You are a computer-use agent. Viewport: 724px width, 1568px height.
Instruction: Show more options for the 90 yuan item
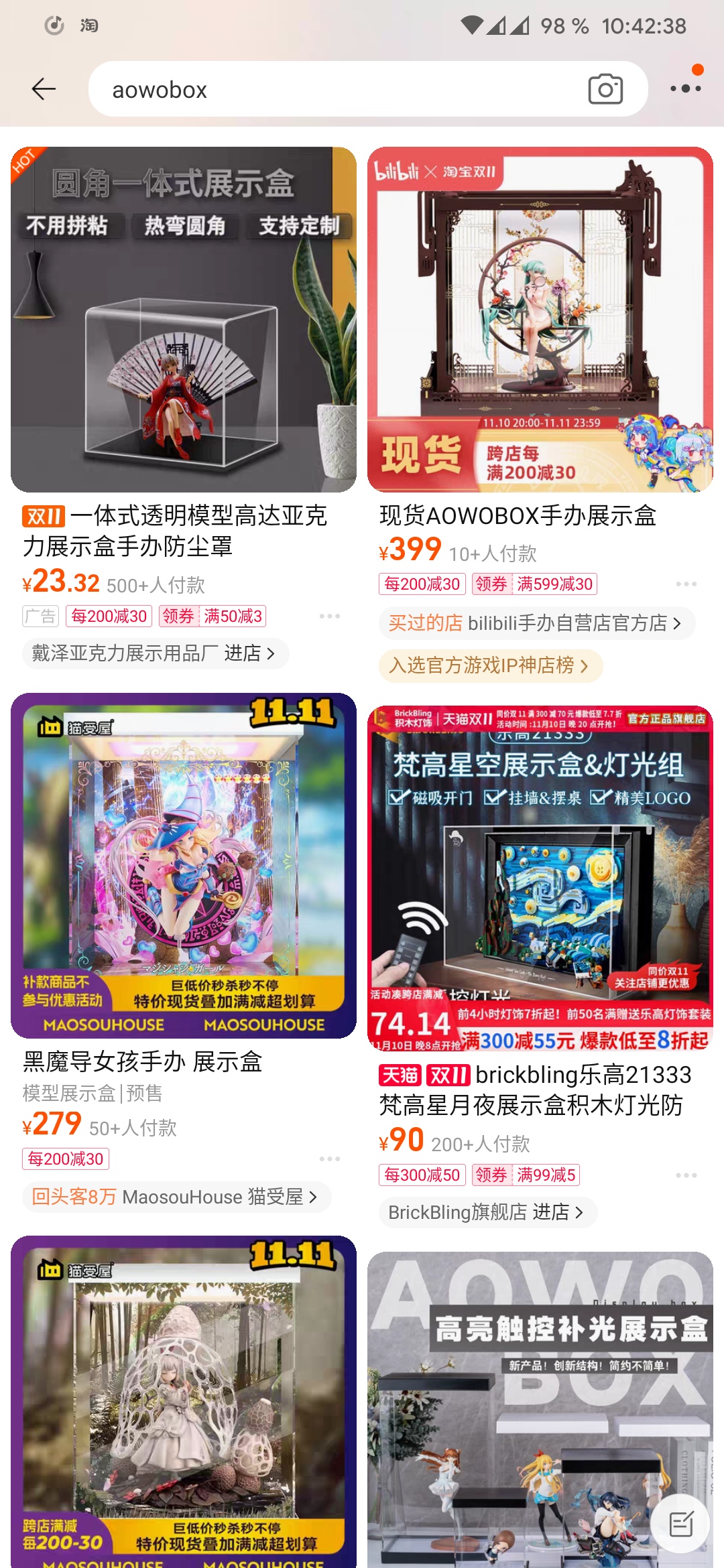coord(686,1175)
